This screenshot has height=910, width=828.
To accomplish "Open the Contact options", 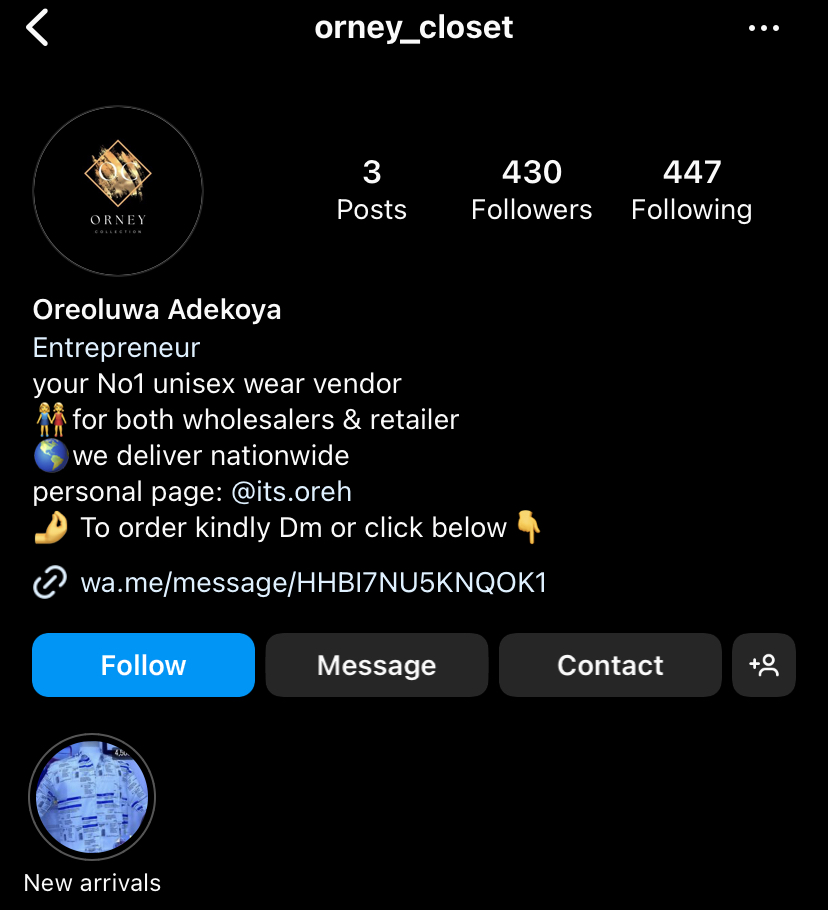I will click(610, 665).
